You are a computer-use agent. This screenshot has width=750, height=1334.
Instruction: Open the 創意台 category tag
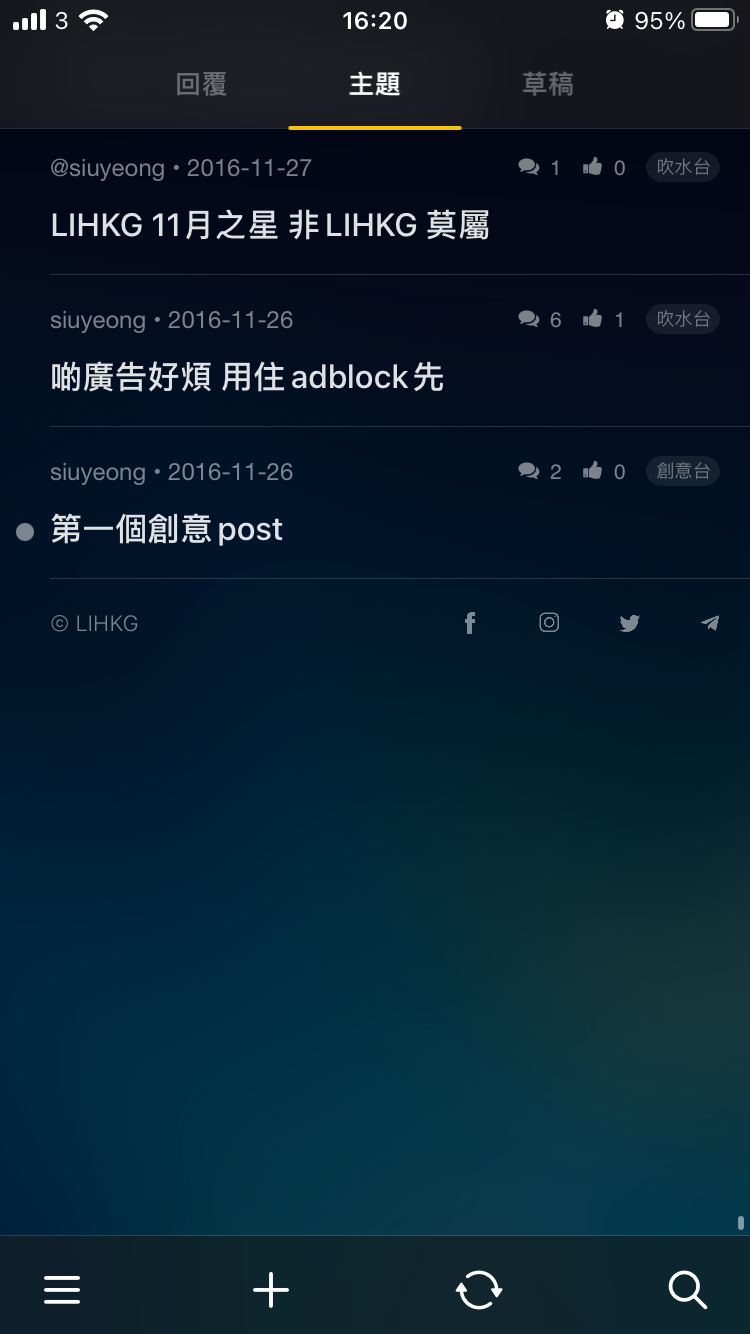(682, 471)
